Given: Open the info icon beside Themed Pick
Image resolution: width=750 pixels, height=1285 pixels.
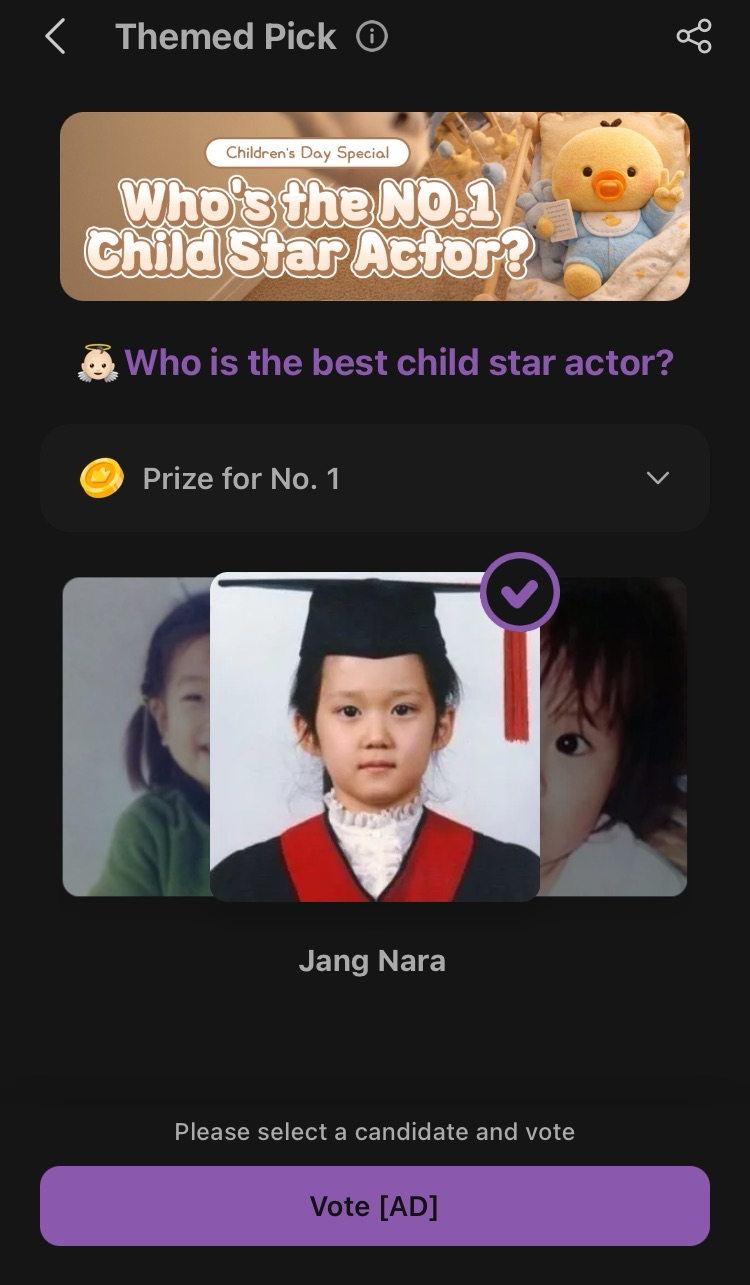Looking at the screenshot, I should 372,37.
